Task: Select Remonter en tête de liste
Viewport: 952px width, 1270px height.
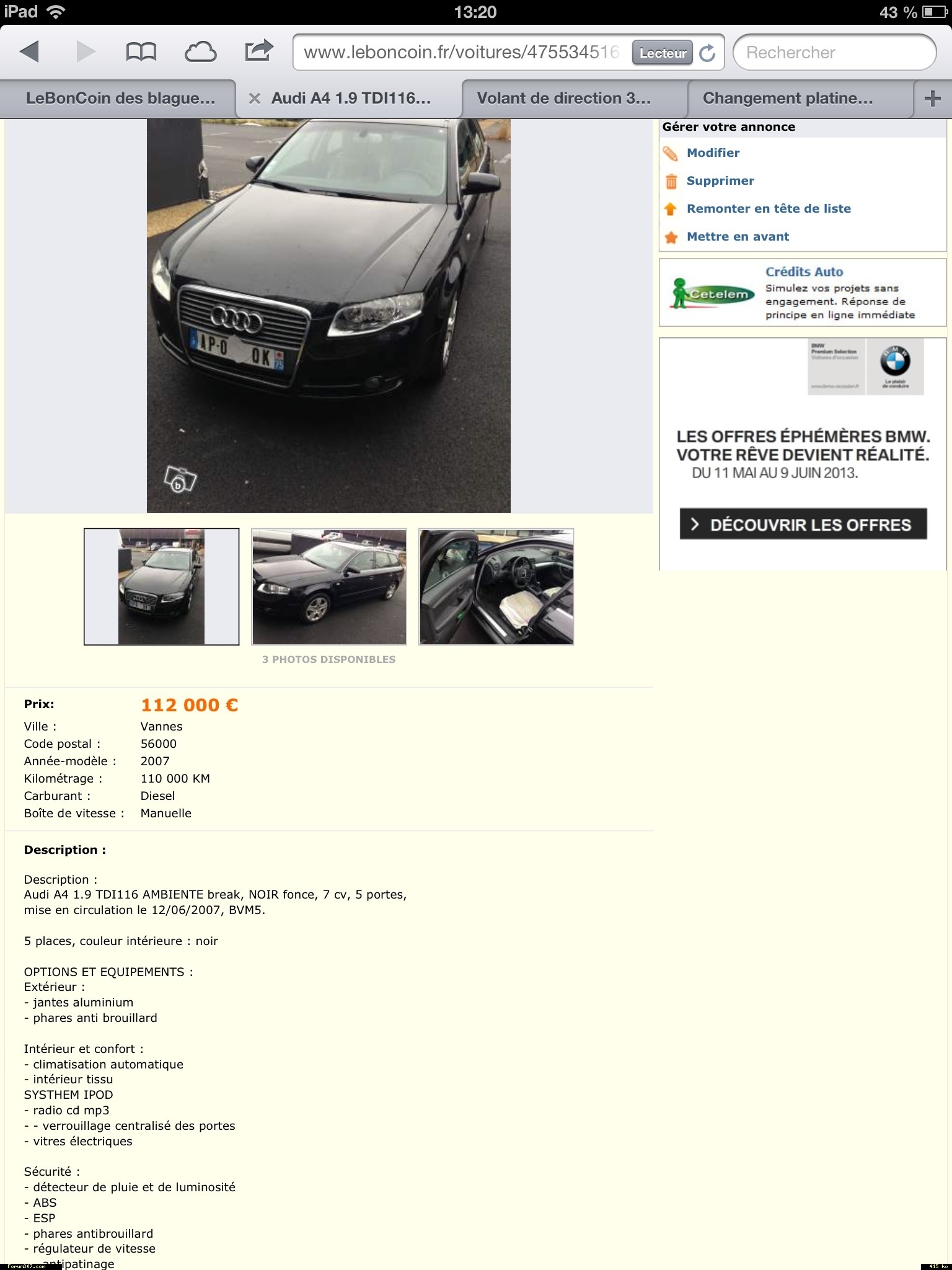Action: (769, 208)
